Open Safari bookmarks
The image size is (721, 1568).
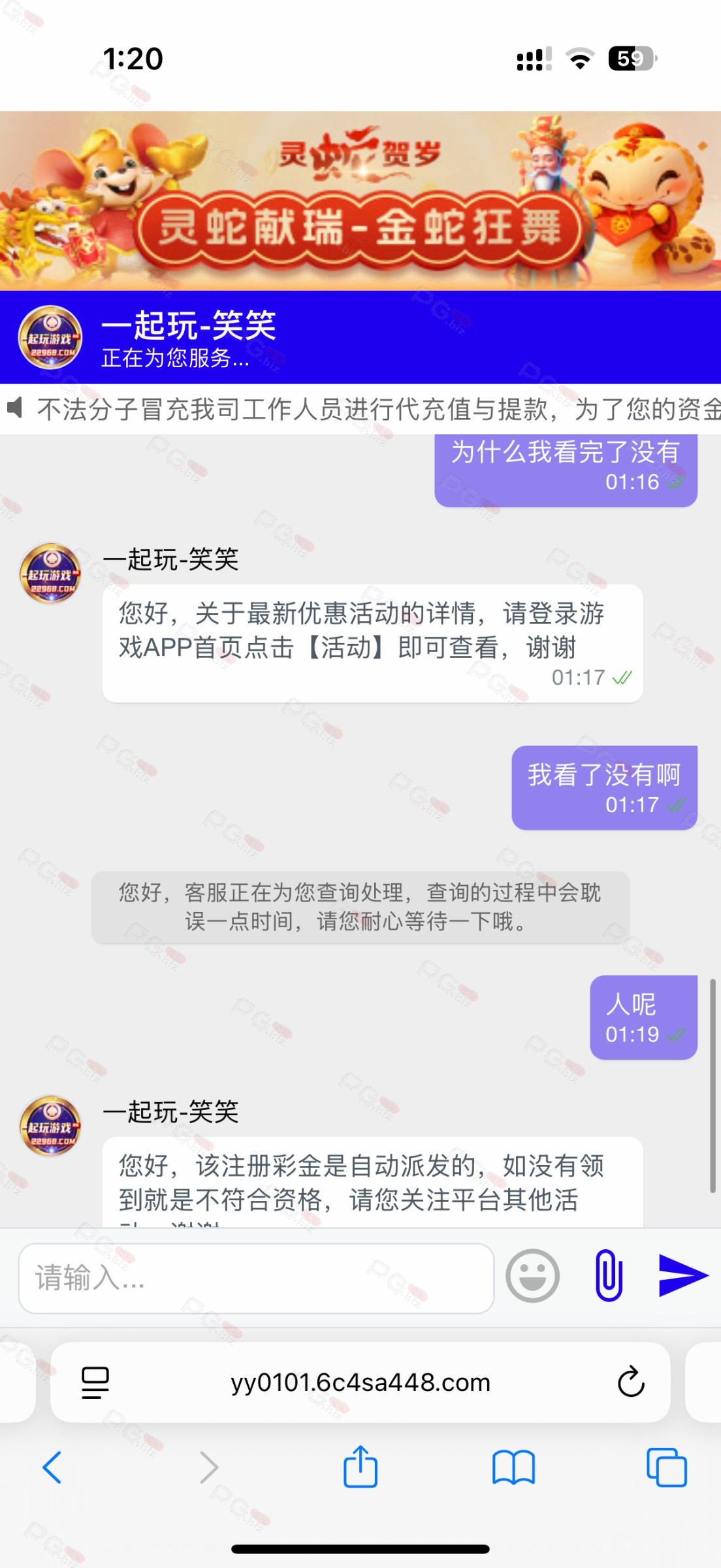point(513,1467)
